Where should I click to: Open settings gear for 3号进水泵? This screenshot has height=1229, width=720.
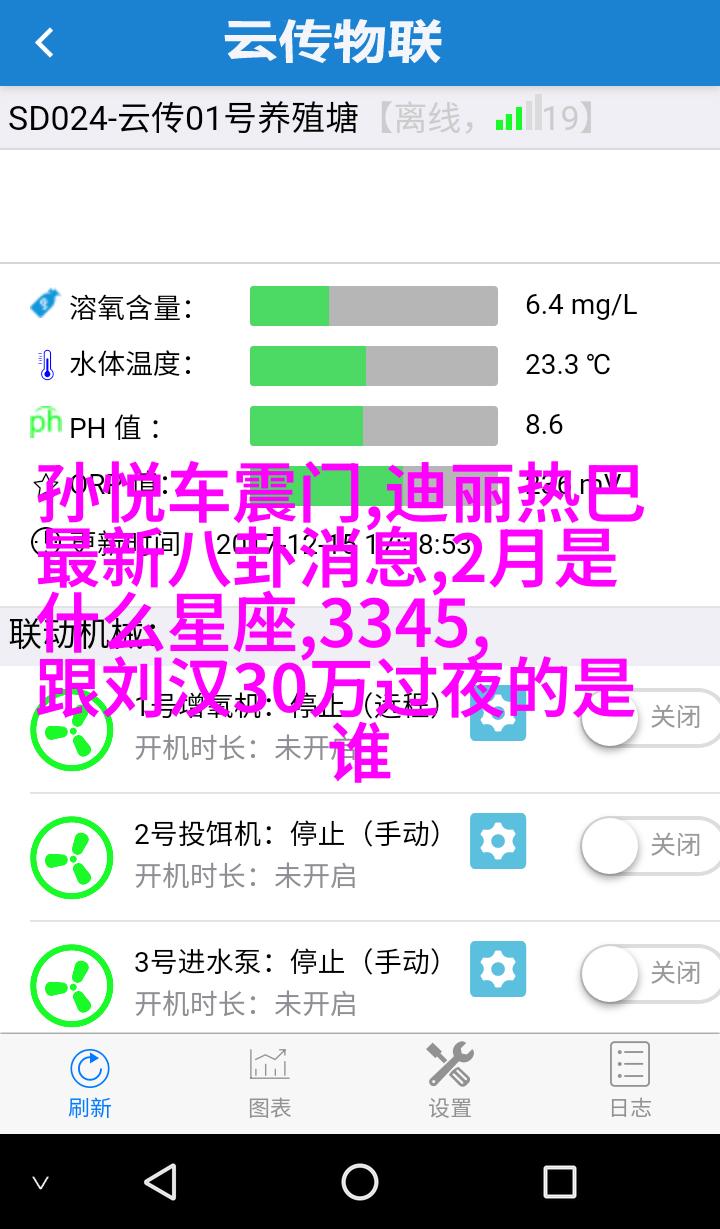point(498,969)
